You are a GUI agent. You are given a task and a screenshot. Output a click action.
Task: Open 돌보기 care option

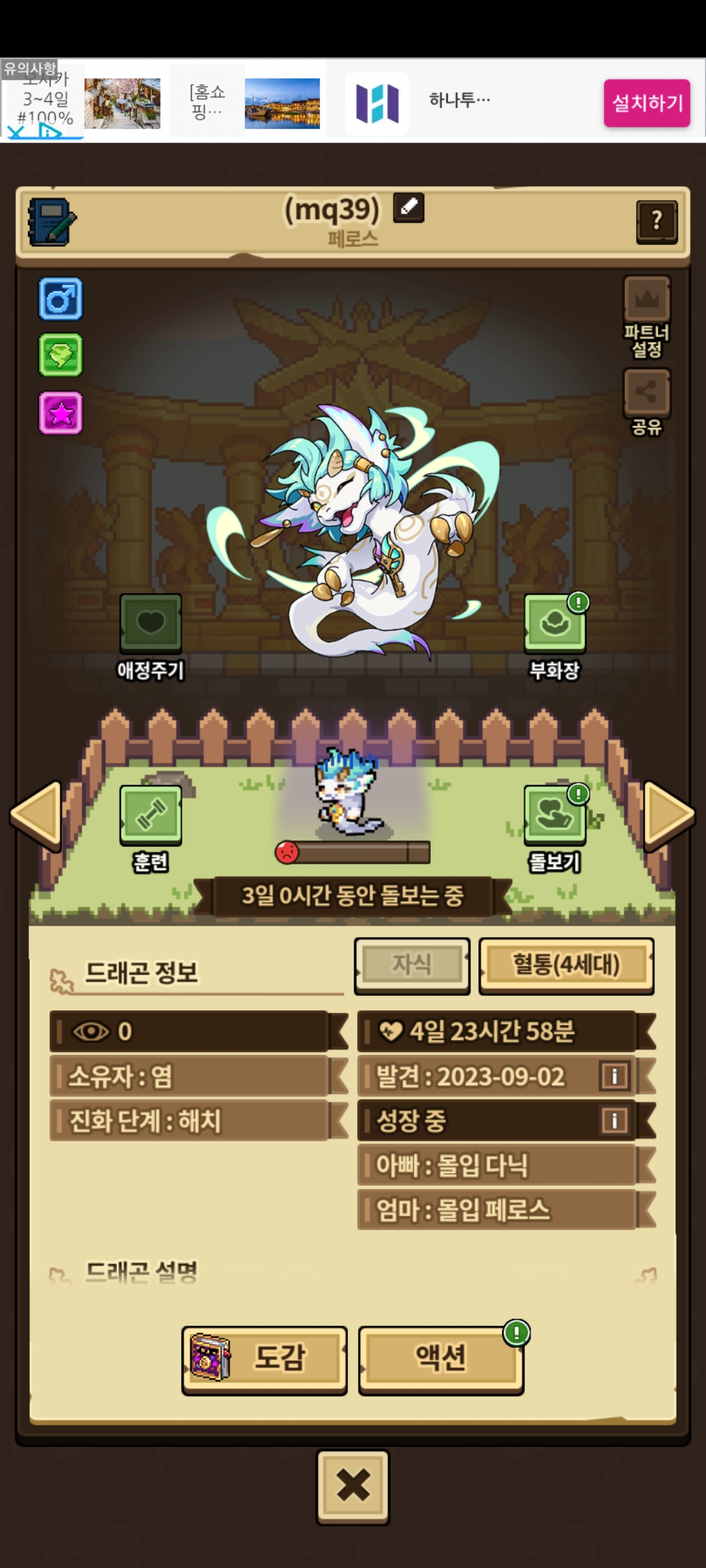pyautogui.click(x=554, y=817)
